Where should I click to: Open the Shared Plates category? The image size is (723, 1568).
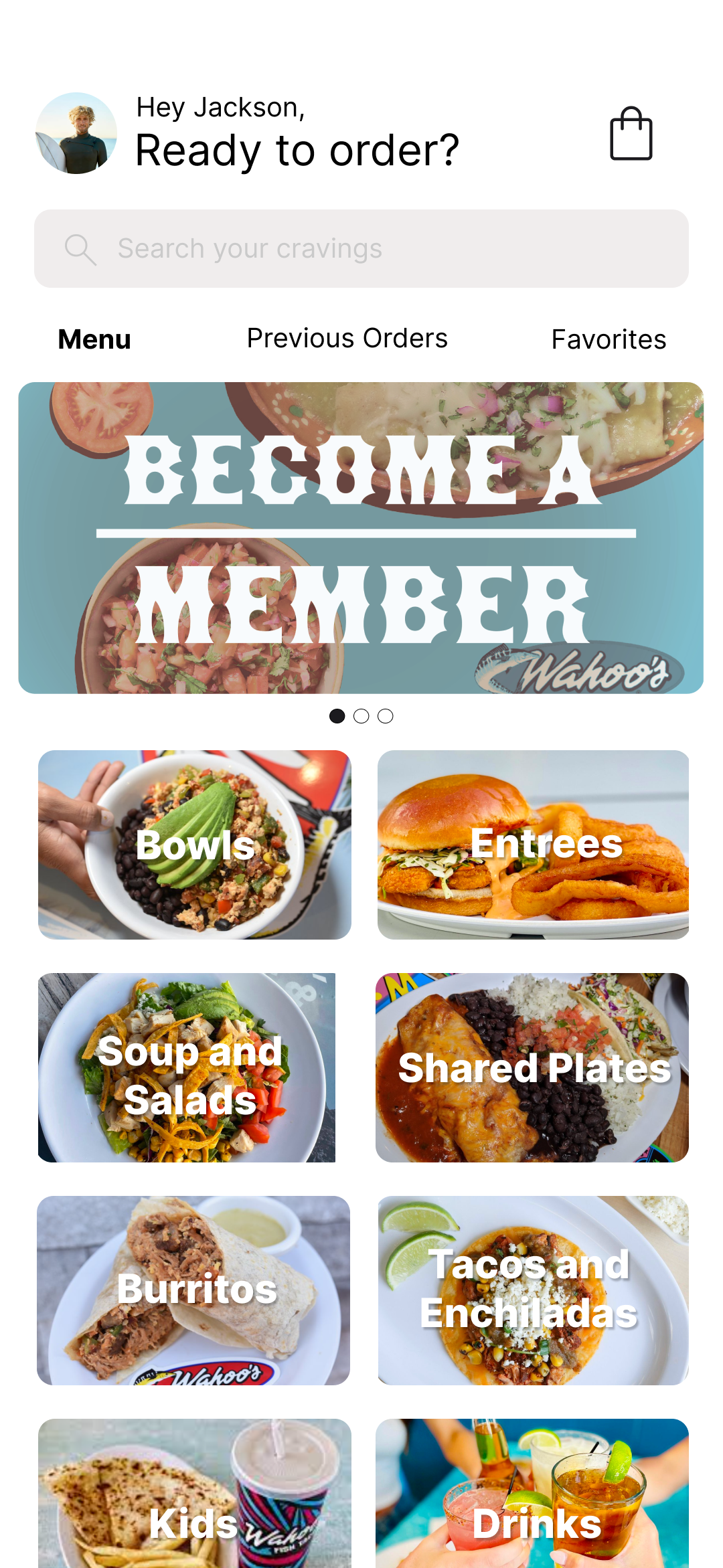pos(532,1067)
